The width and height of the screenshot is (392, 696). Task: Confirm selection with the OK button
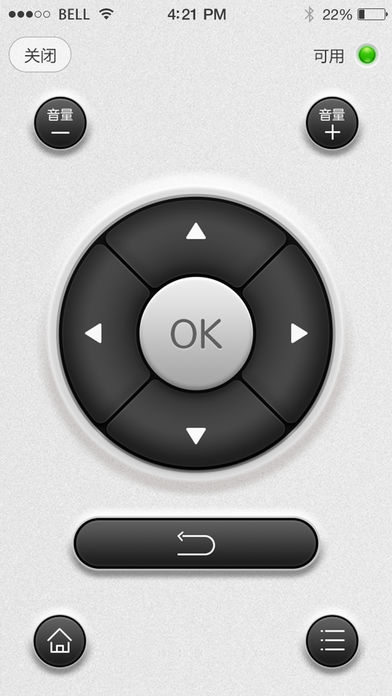pyautogui.click(x=196, y=333)
